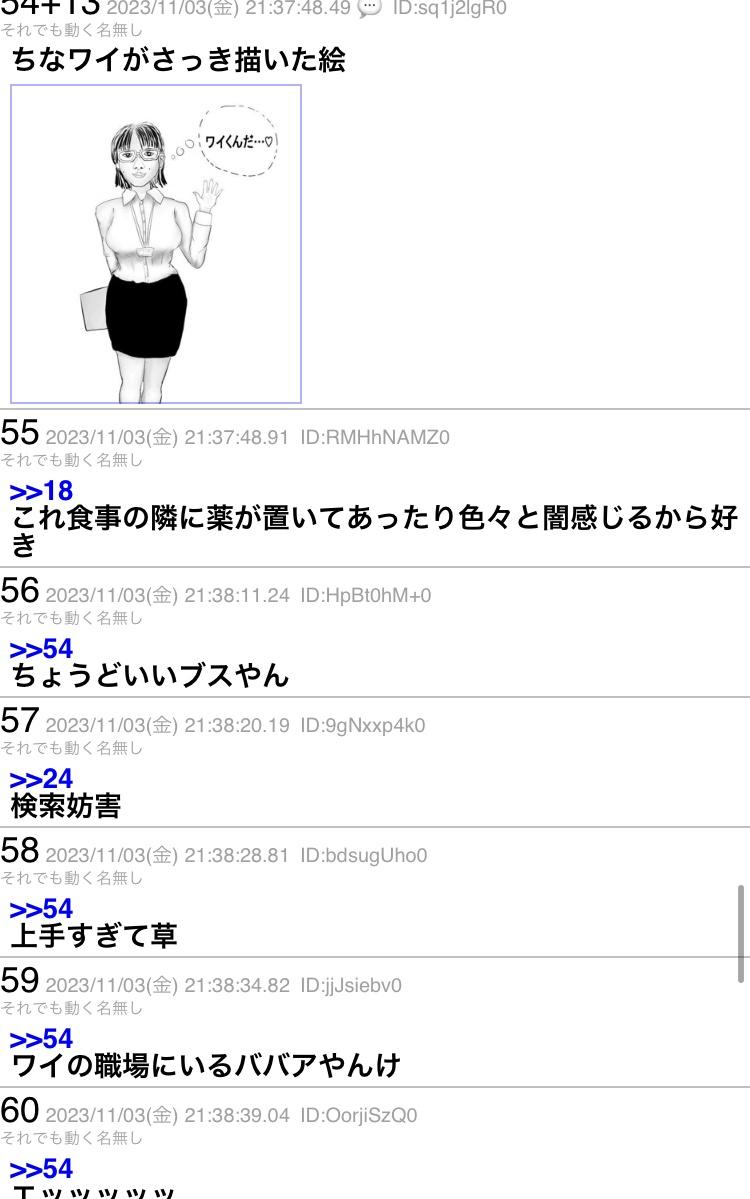750x1199 pixels.
Task: Follow the >>18 anchor in post 55
Action: pos(41,491)
